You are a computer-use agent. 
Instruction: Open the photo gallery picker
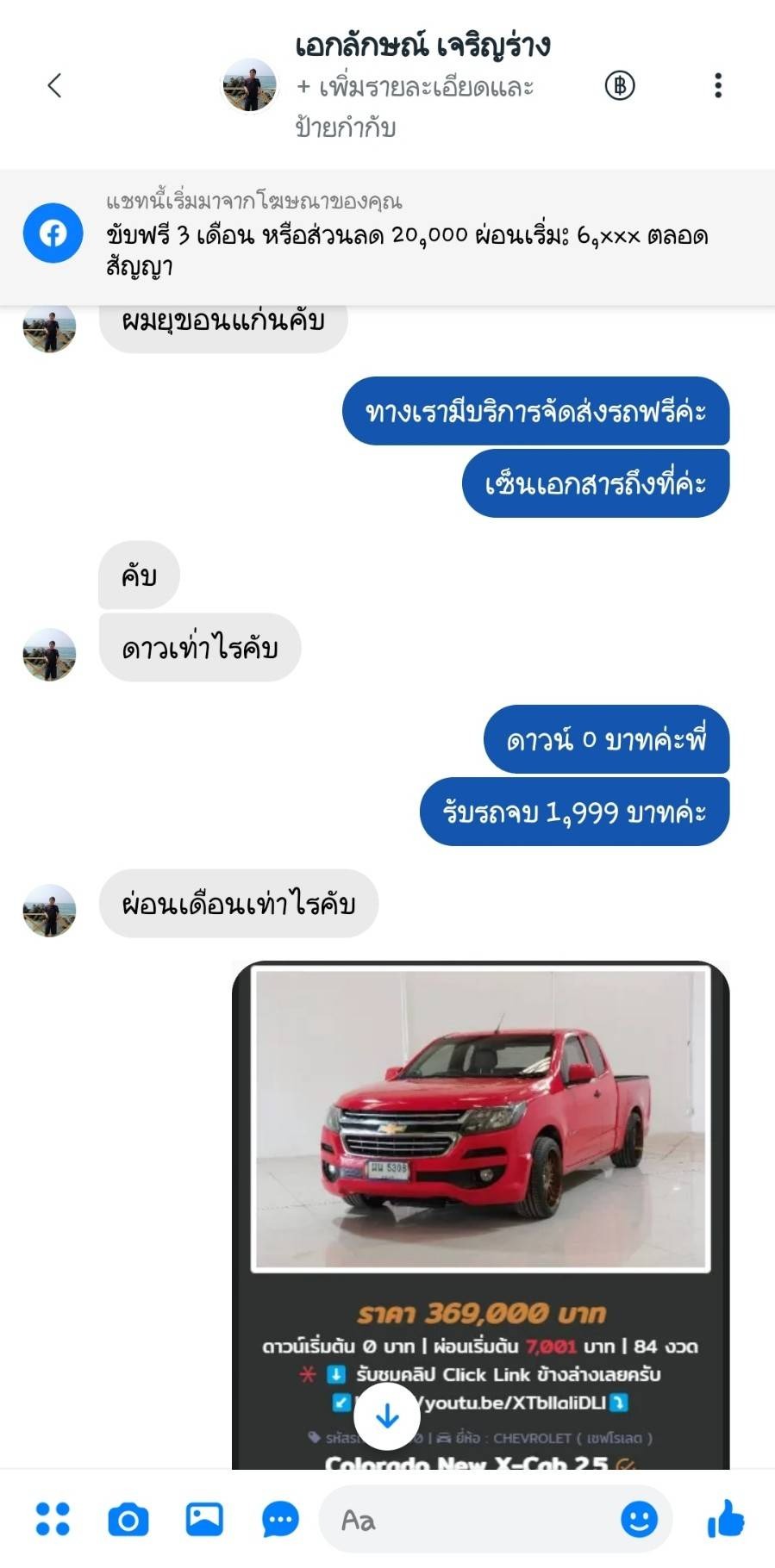pos(204,1518)
